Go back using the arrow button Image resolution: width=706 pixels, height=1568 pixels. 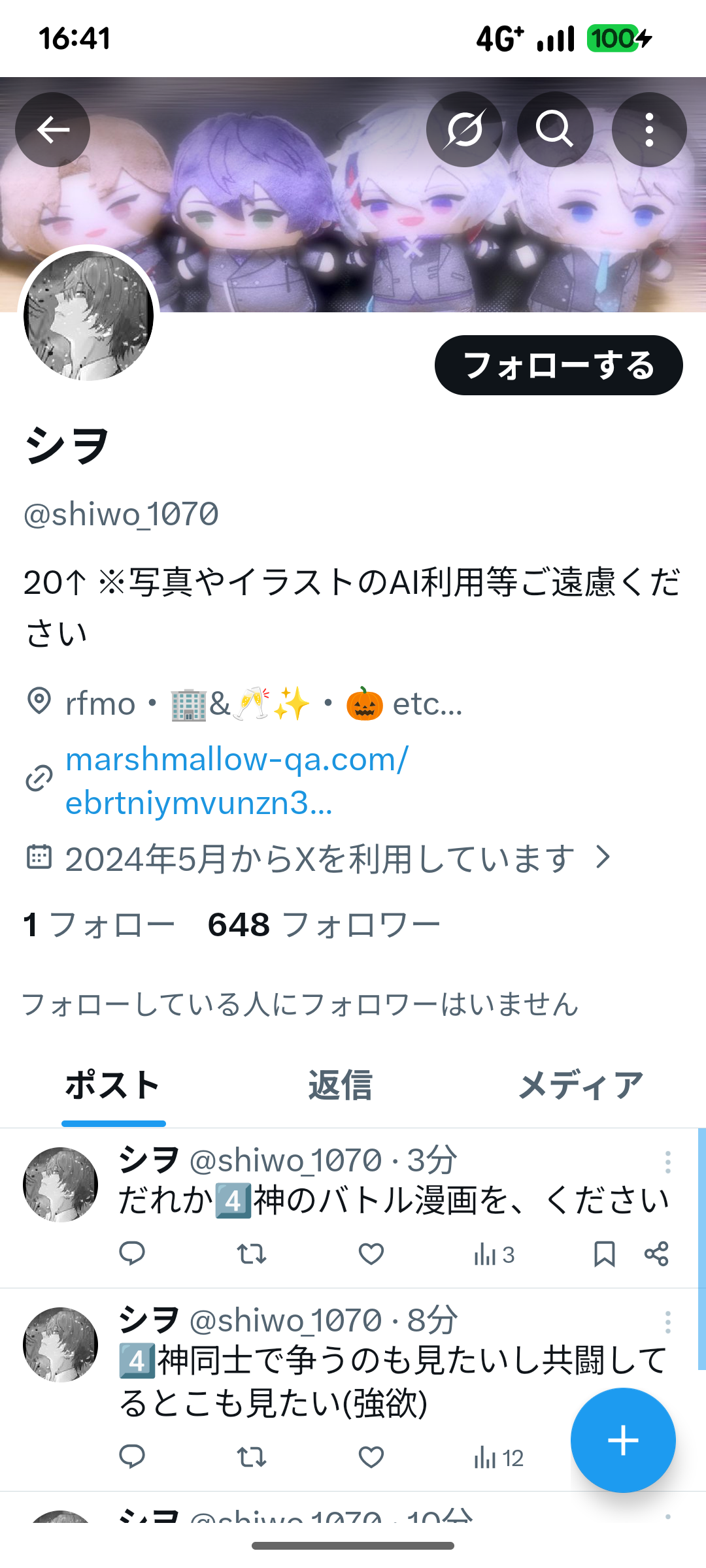(52, 129)
